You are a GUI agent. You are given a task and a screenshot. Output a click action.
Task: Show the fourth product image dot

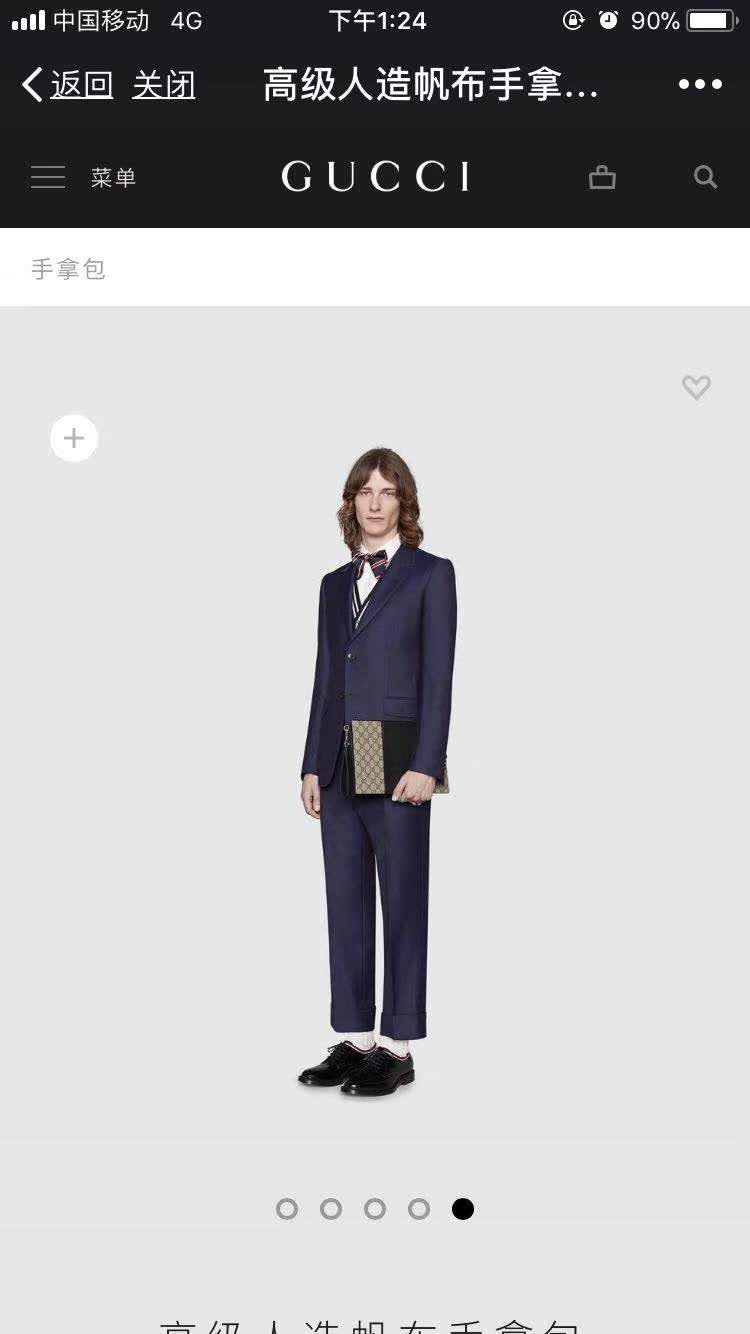(x=419, y=1209)
